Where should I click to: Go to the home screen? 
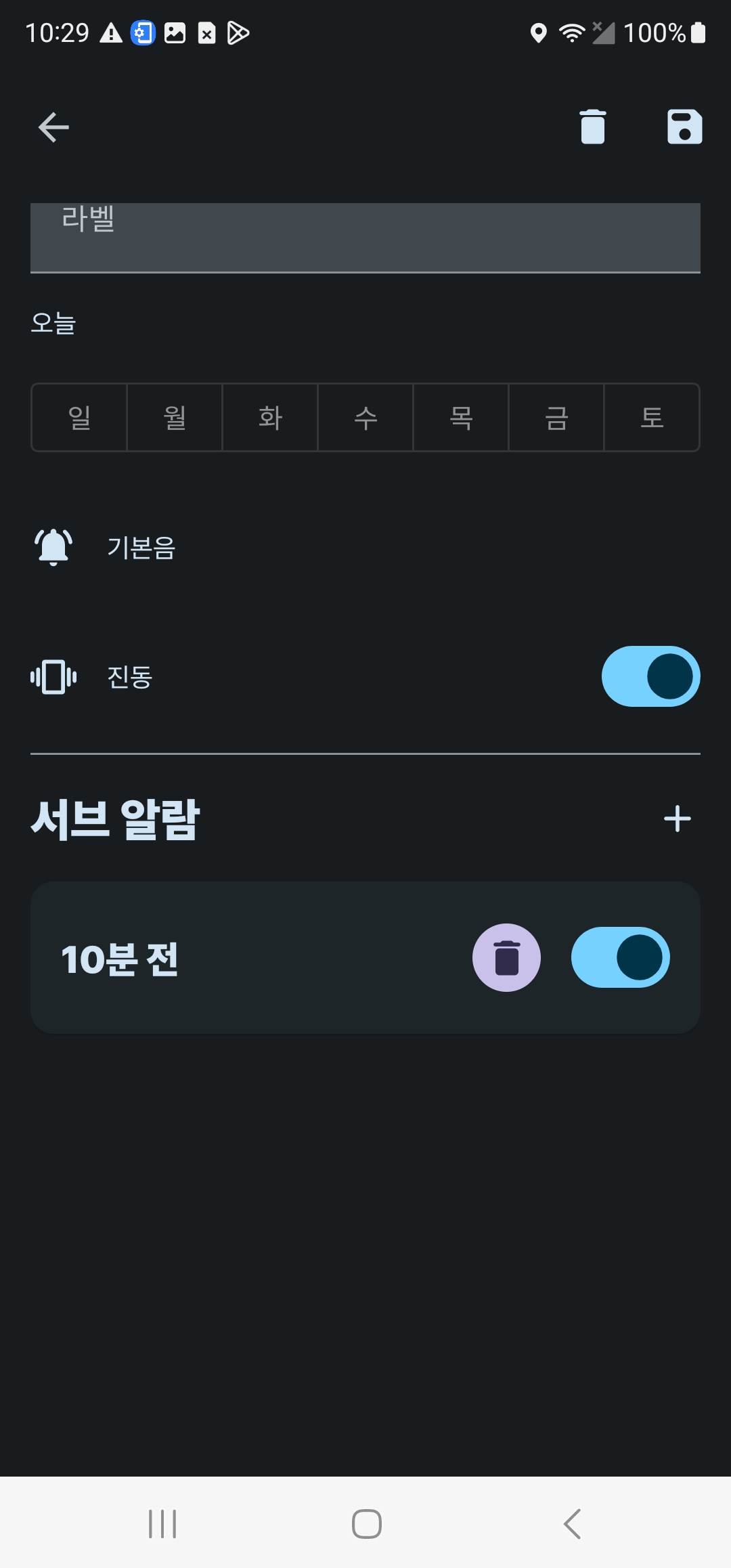(x=366, y=1523)
